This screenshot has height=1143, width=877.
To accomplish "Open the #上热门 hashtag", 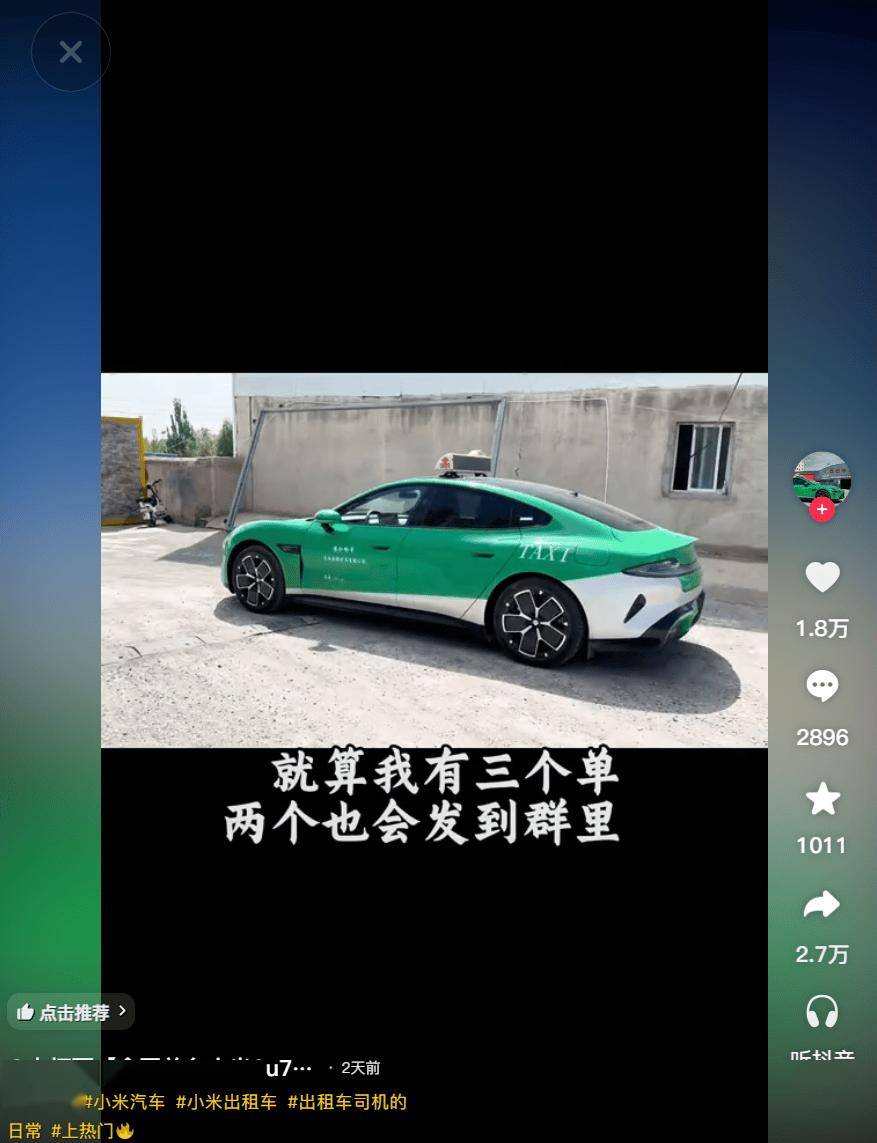I will 84,1131.
